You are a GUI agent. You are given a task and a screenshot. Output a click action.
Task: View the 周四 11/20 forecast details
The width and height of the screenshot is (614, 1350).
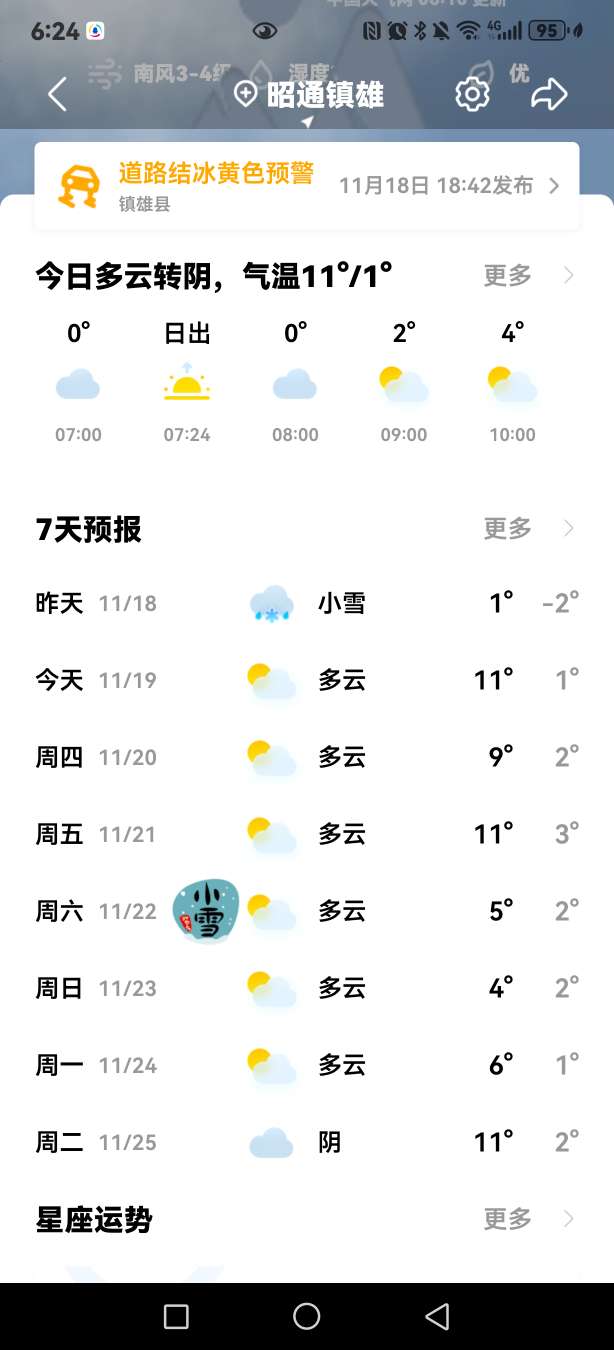tap(307, 757)
